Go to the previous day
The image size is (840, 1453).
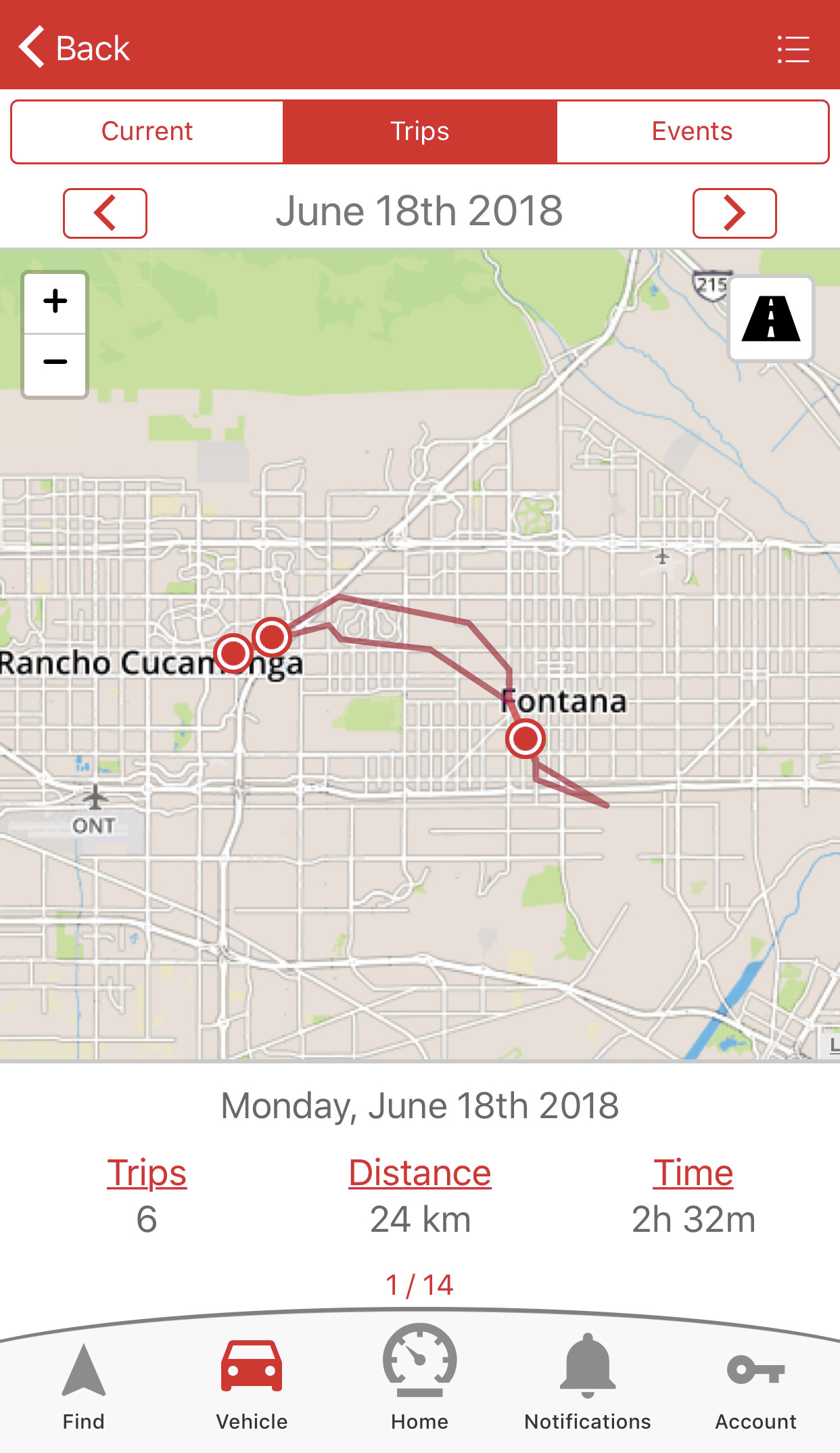(105, 213)
